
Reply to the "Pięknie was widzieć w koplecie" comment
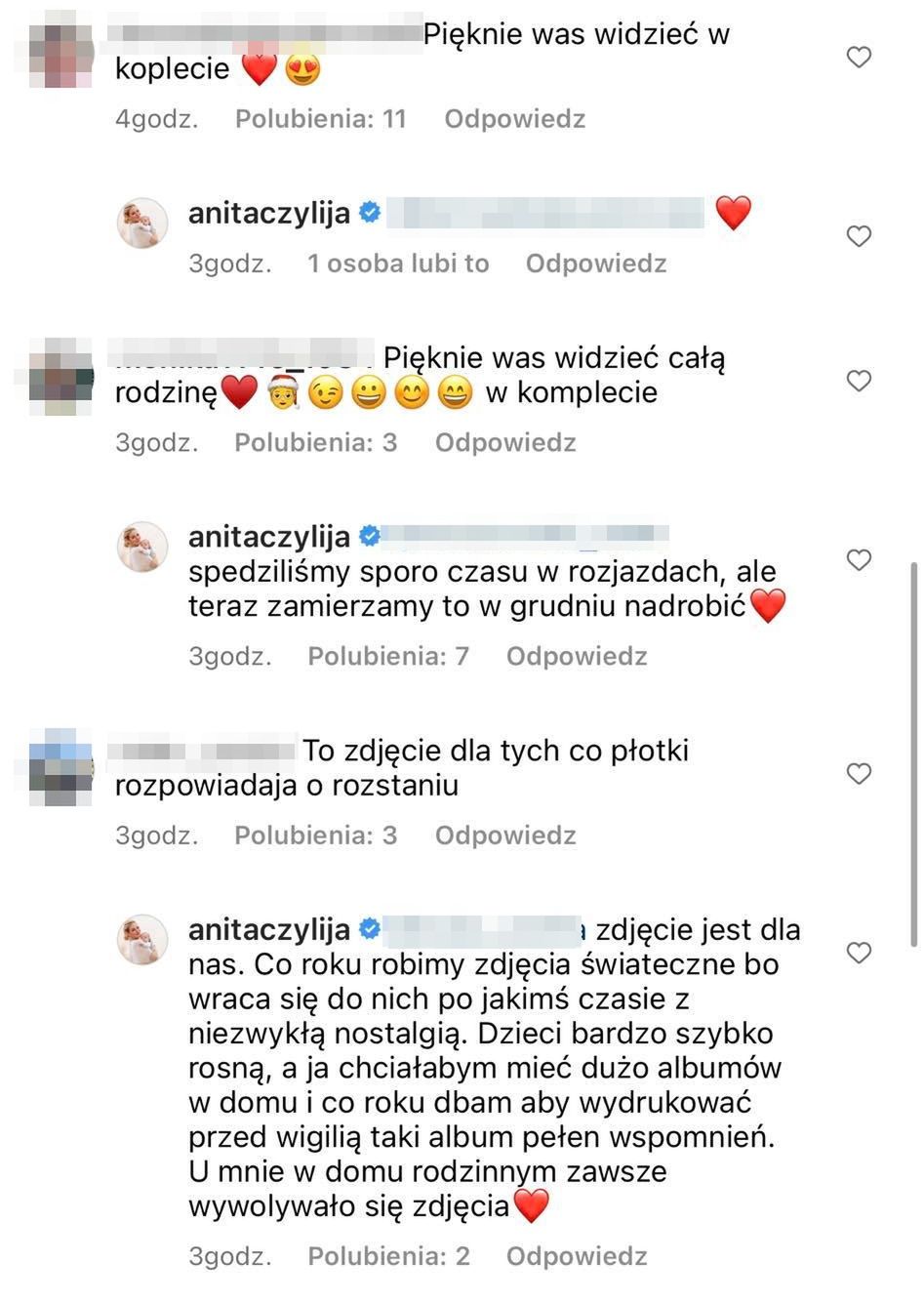coord(514,119)
